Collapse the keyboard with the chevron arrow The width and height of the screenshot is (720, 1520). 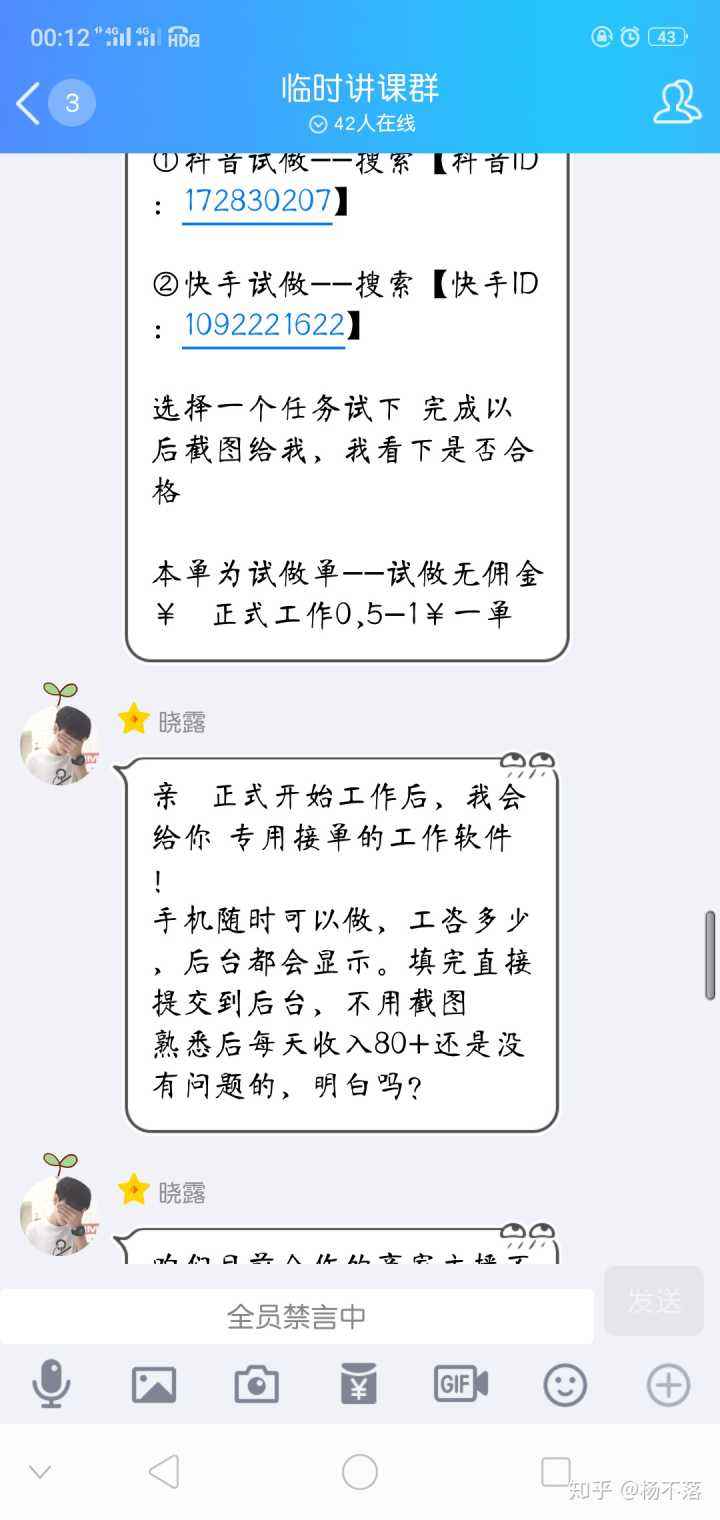40,1471
